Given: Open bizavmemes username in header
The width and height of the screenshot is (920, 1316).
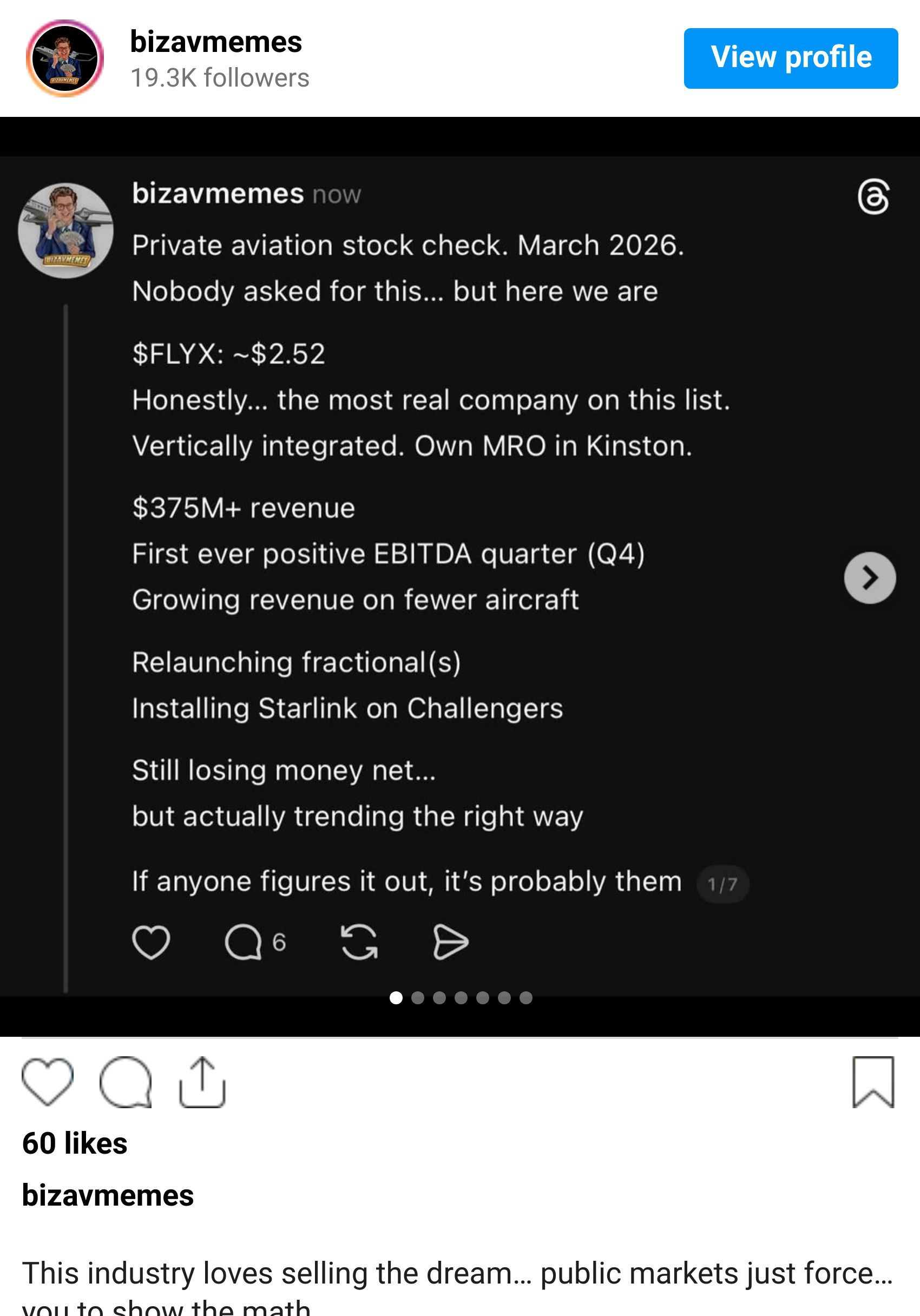Looking at the screenshot, I should (215, 42).
